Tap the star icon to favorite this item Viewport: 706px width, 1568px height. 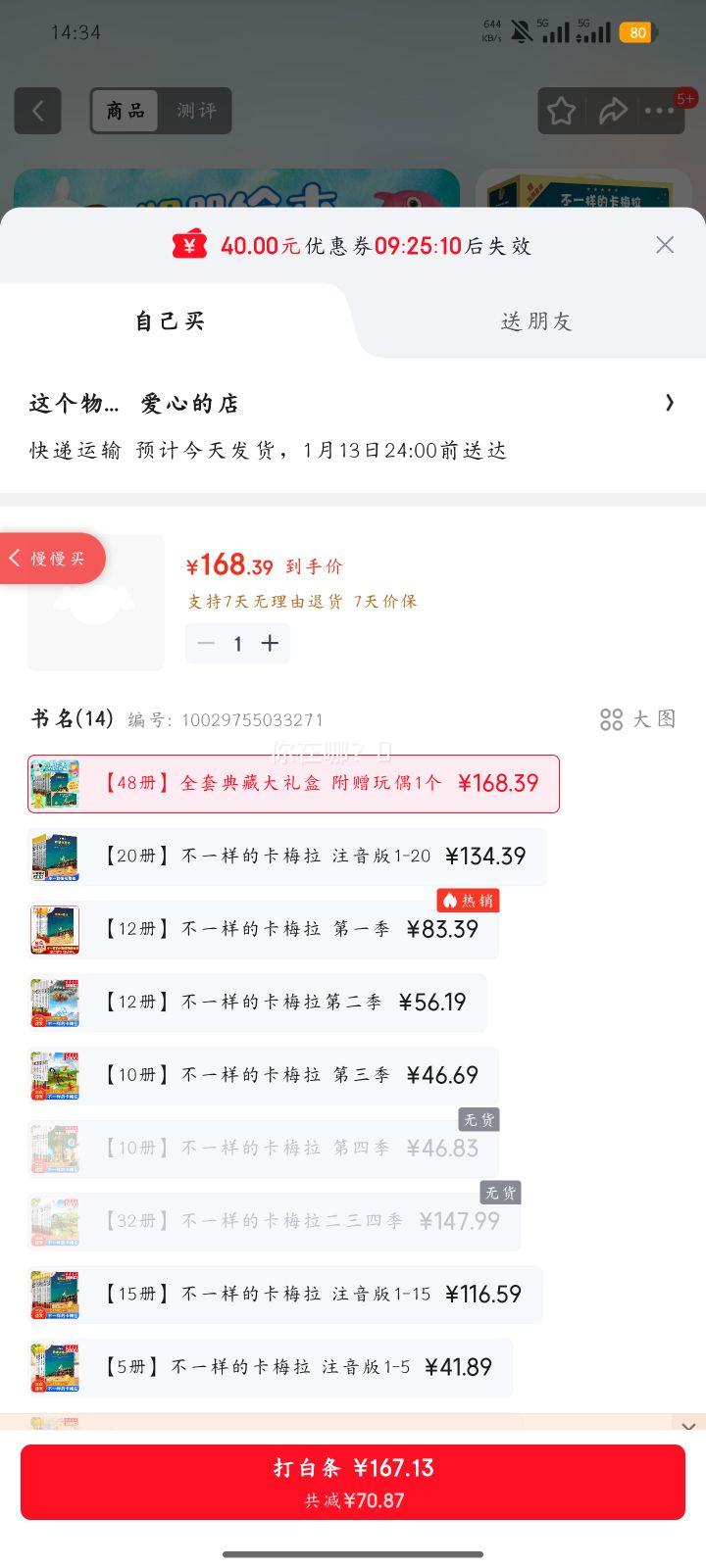[560, 111]
